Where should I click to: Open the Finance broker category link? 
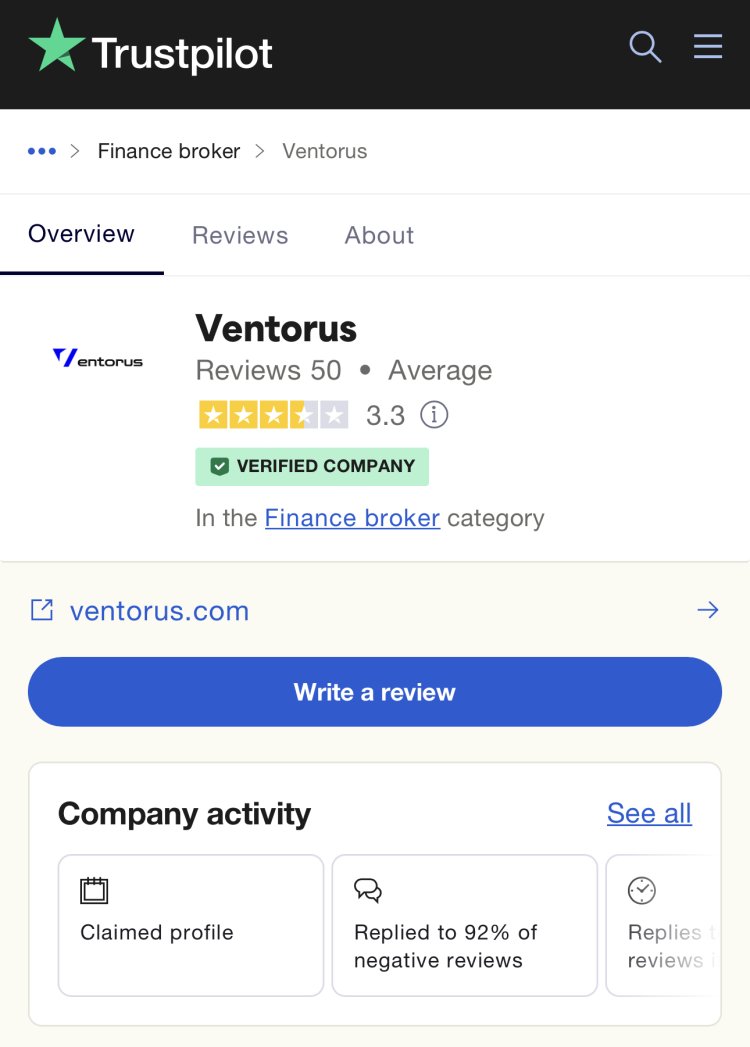point(352,518)
